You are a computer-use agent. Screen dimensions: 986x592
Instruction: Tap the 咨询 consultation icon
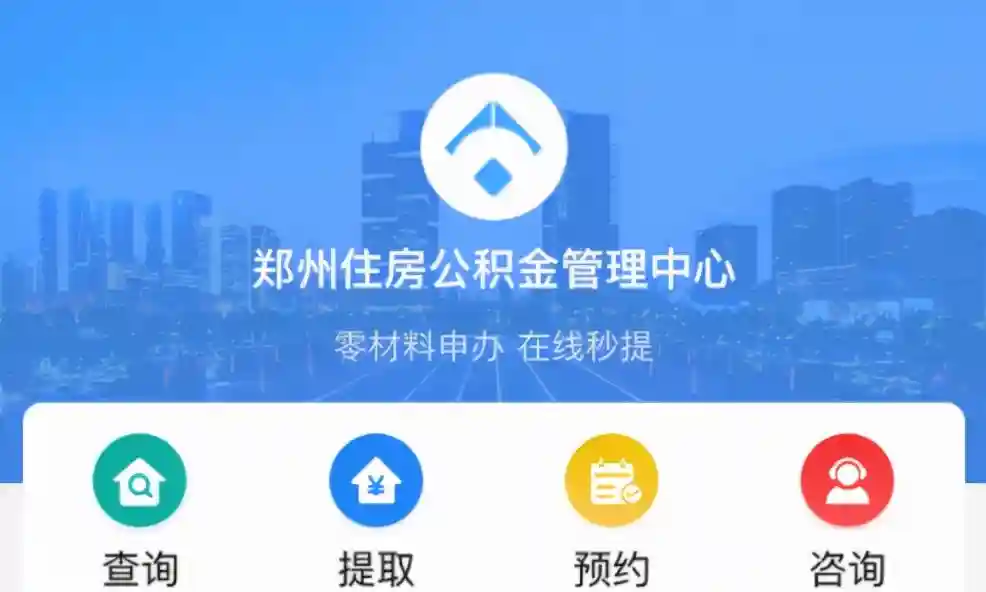847,481
